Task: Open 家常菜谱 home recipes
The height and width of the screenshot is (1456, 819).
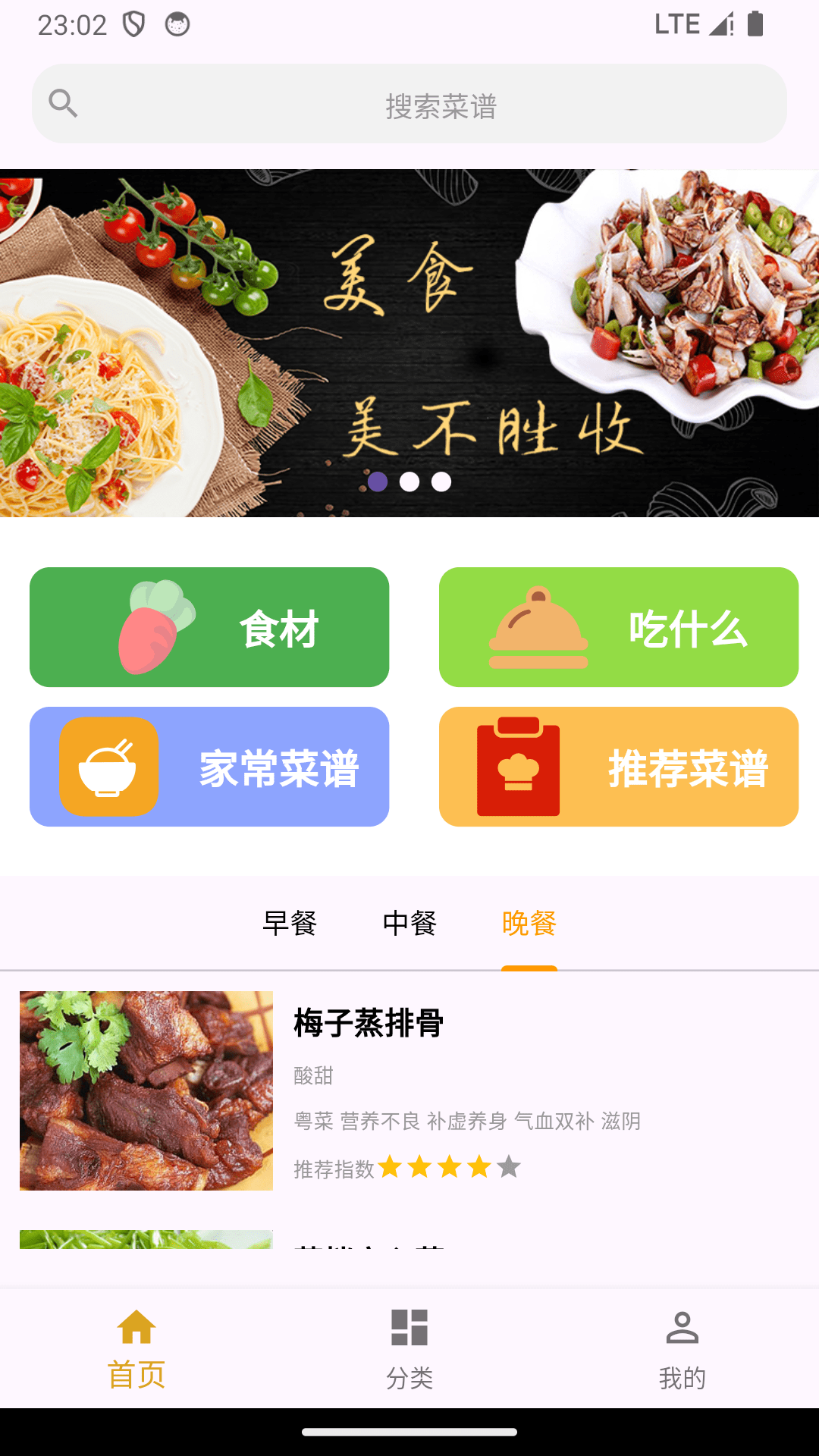Action: 209,767
